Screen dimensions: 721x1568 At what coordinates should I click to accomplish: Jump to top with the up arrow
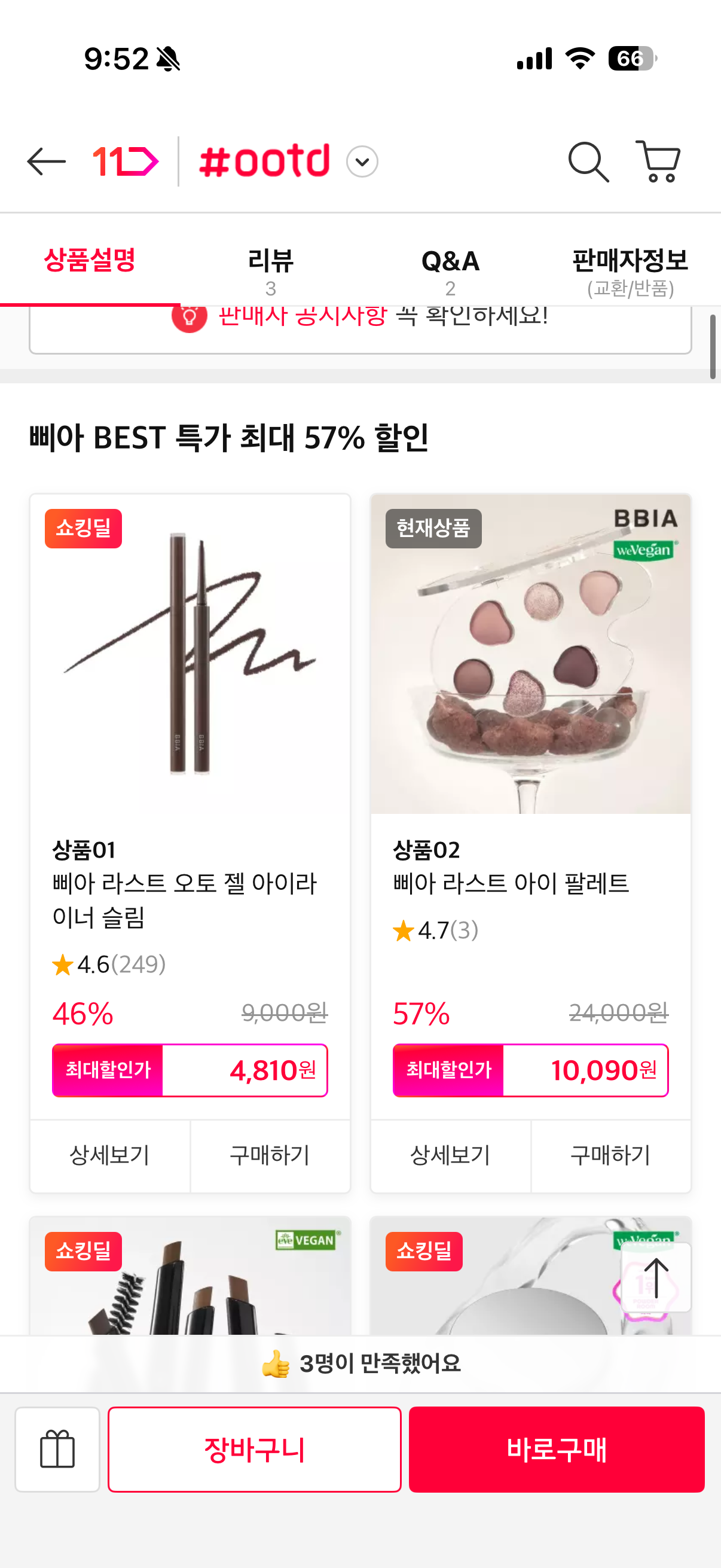[656, 1276]
